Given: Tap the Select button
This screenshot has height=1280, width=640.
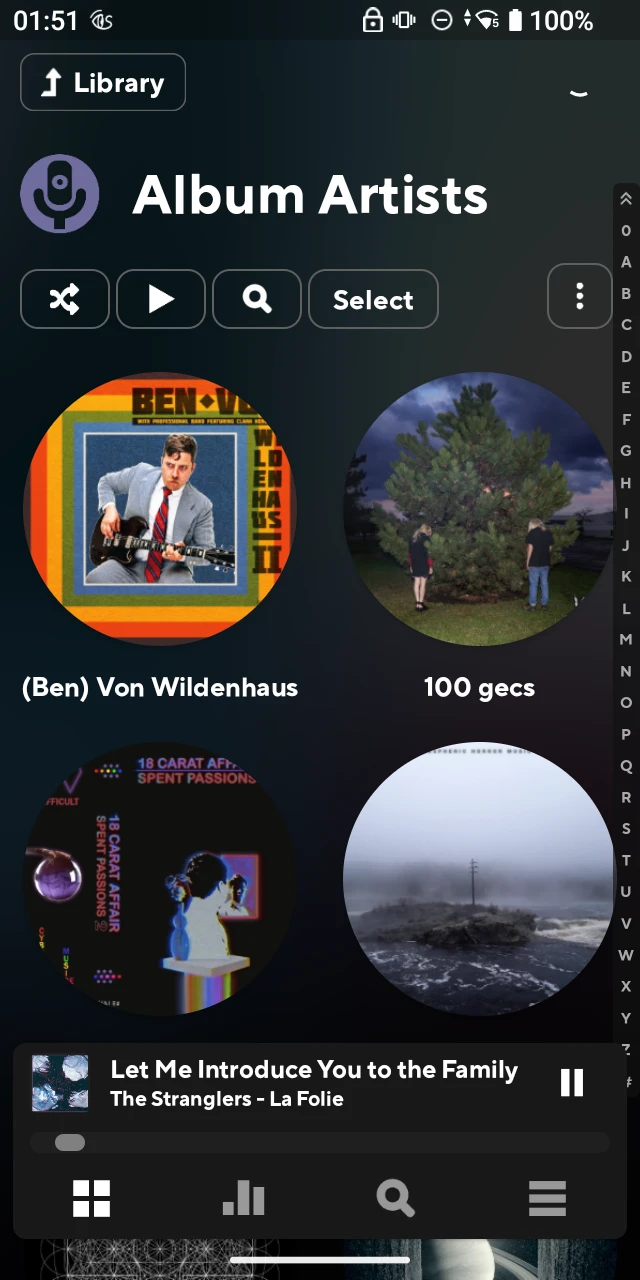Looking at the screenshot, I should pos(373,299).
